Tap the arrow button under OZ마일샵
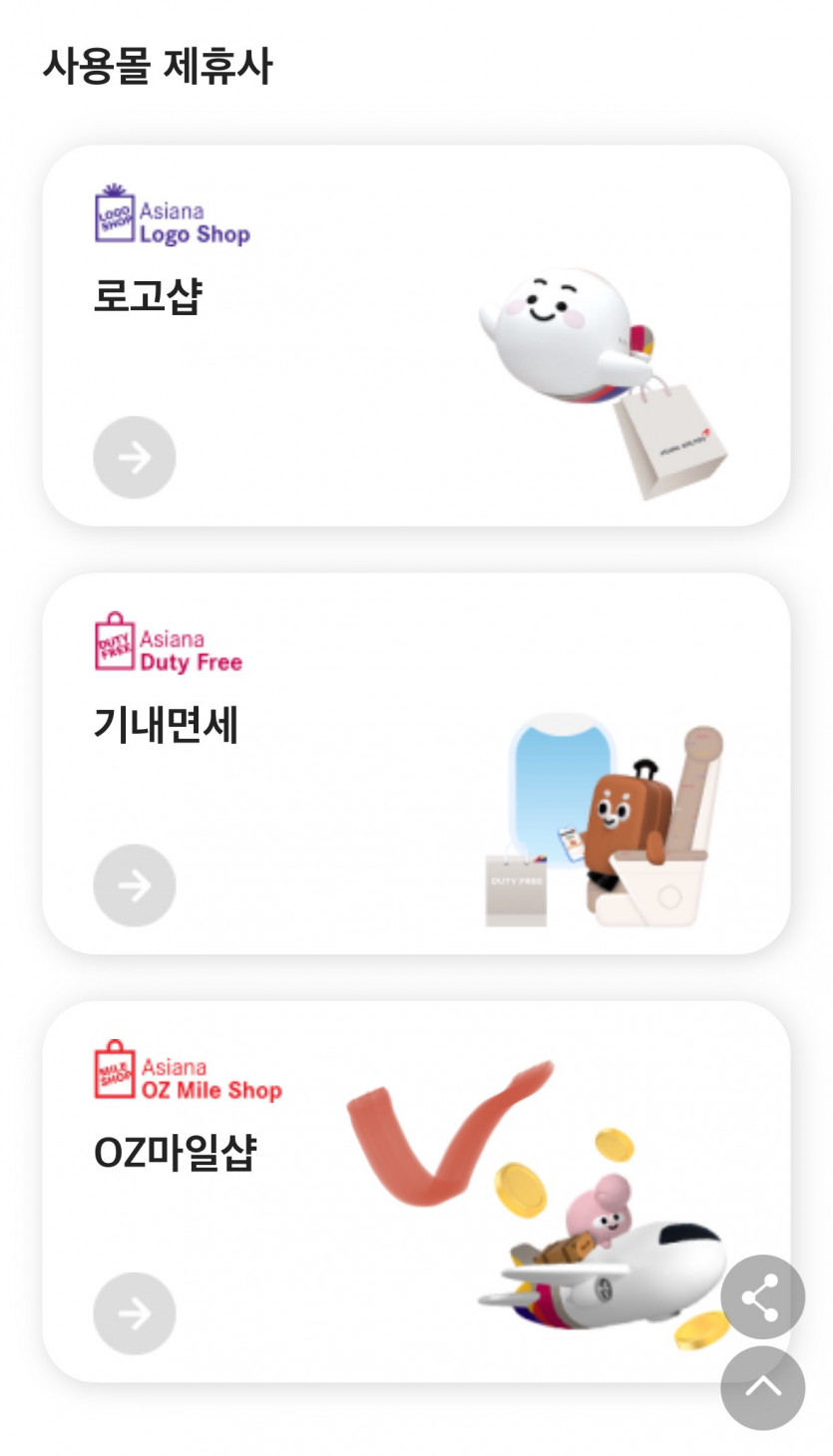833x1456 pixels. click(135, 1313)
